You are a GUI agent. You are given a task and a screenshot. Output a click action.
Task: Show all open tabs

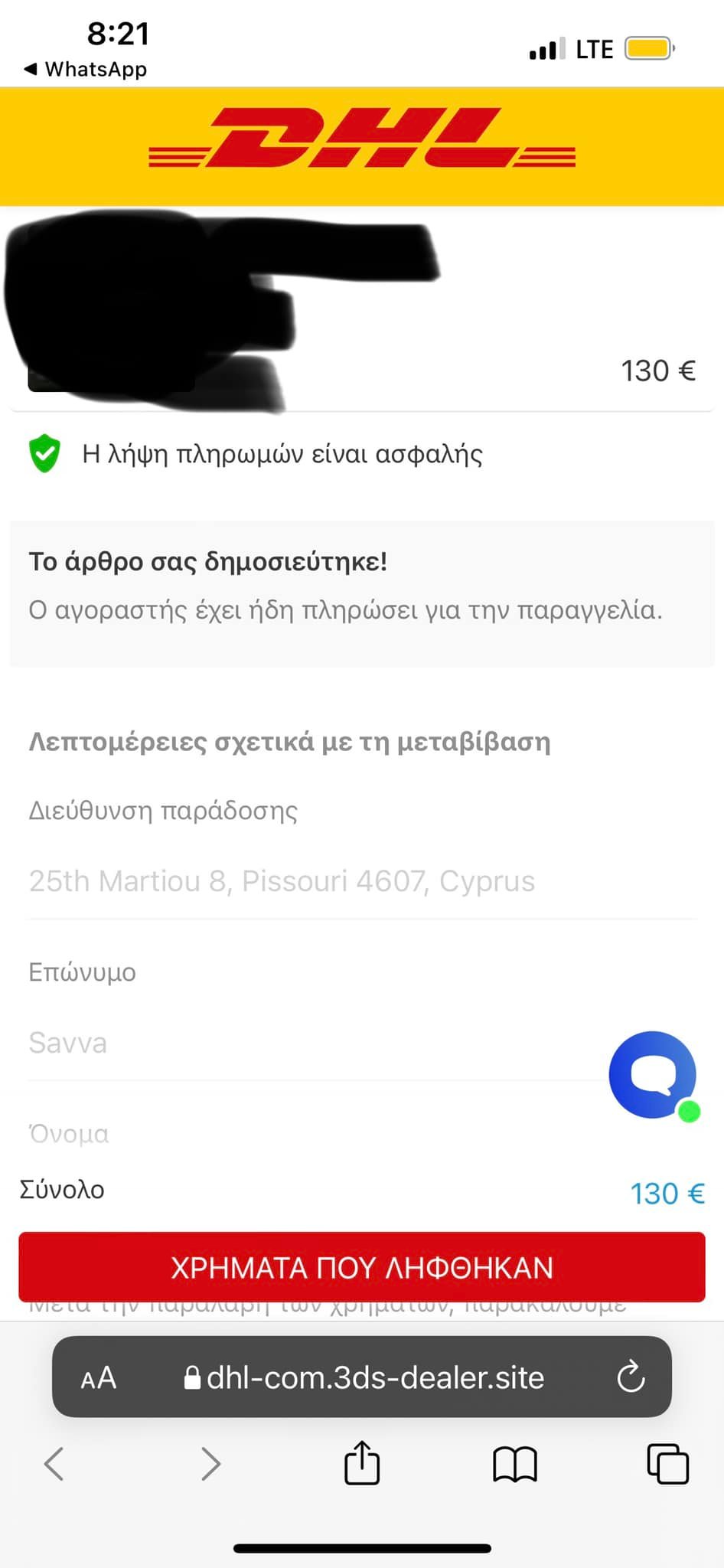click(668, 1464)
